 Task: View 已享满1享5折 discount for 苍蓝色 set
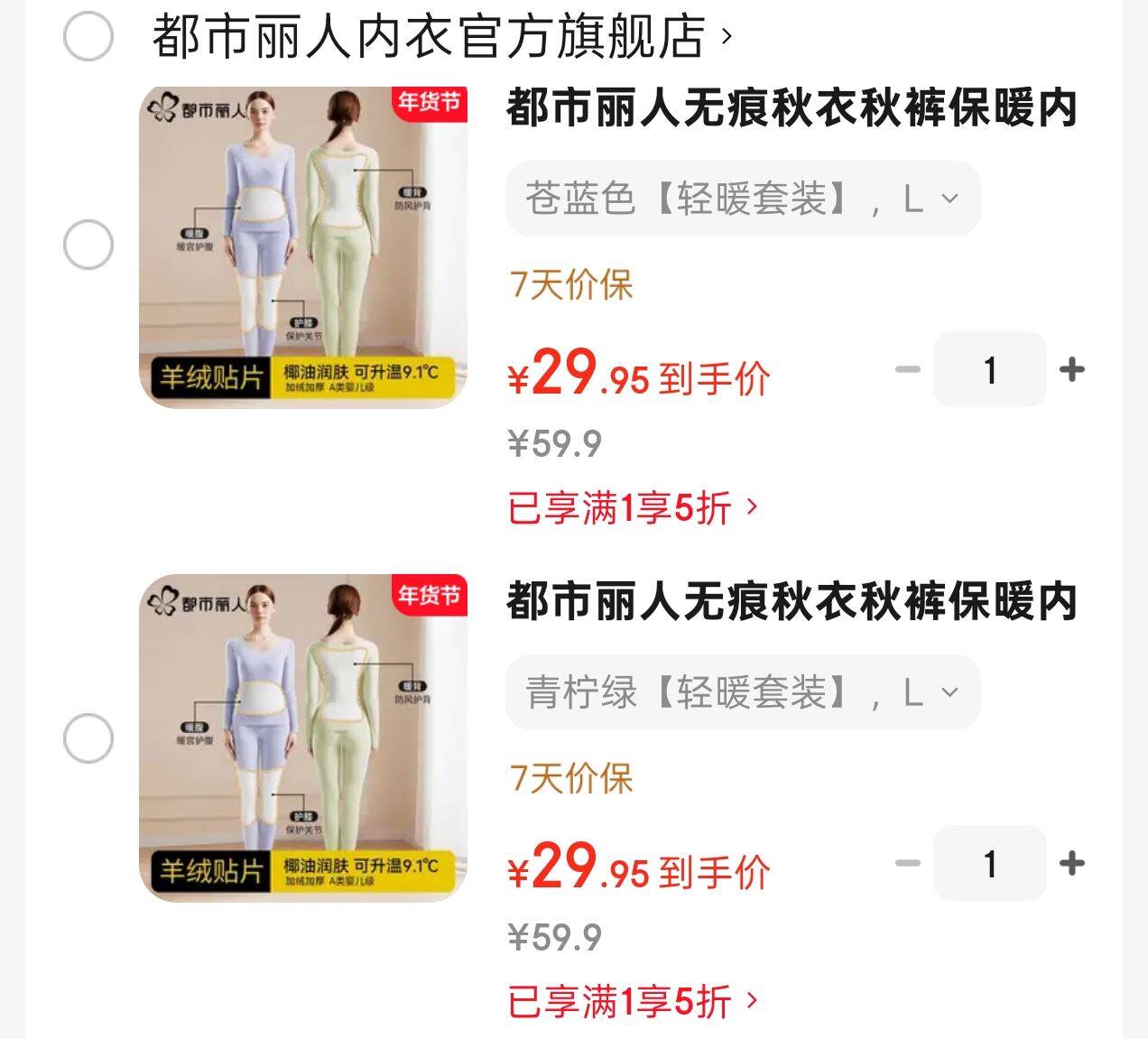pyautogui.click(x=633, y=508)
